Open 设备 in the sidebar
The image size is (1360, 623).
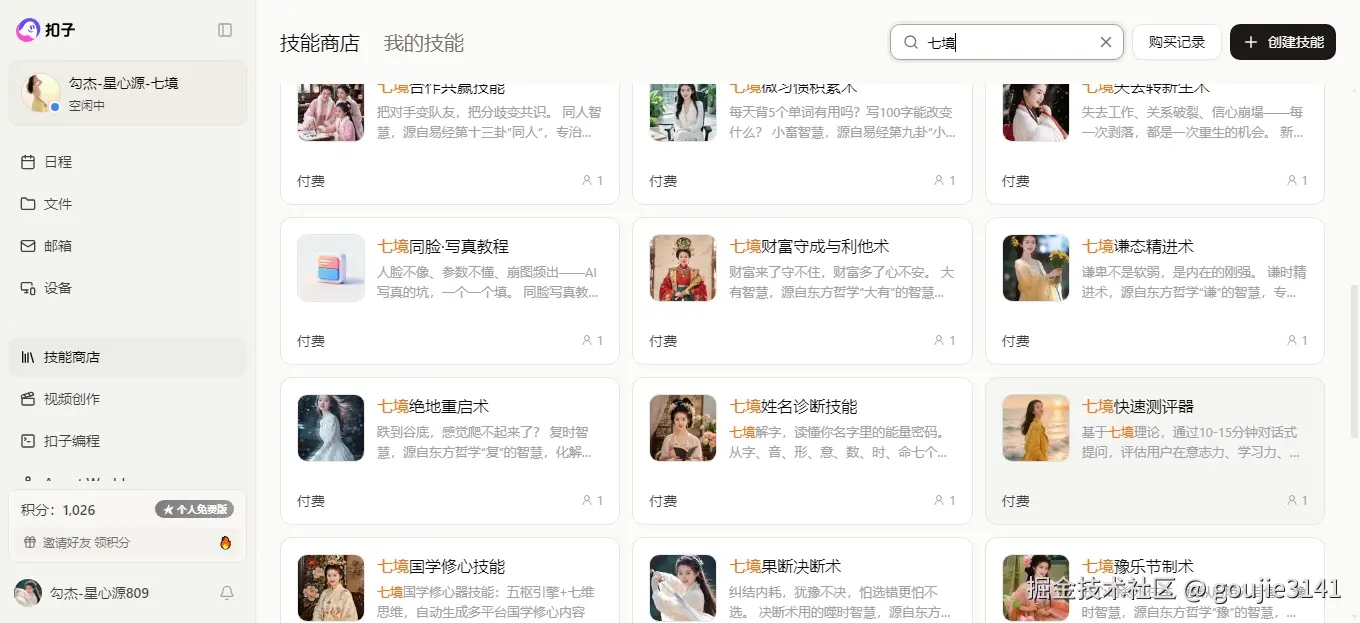[58, 288]
